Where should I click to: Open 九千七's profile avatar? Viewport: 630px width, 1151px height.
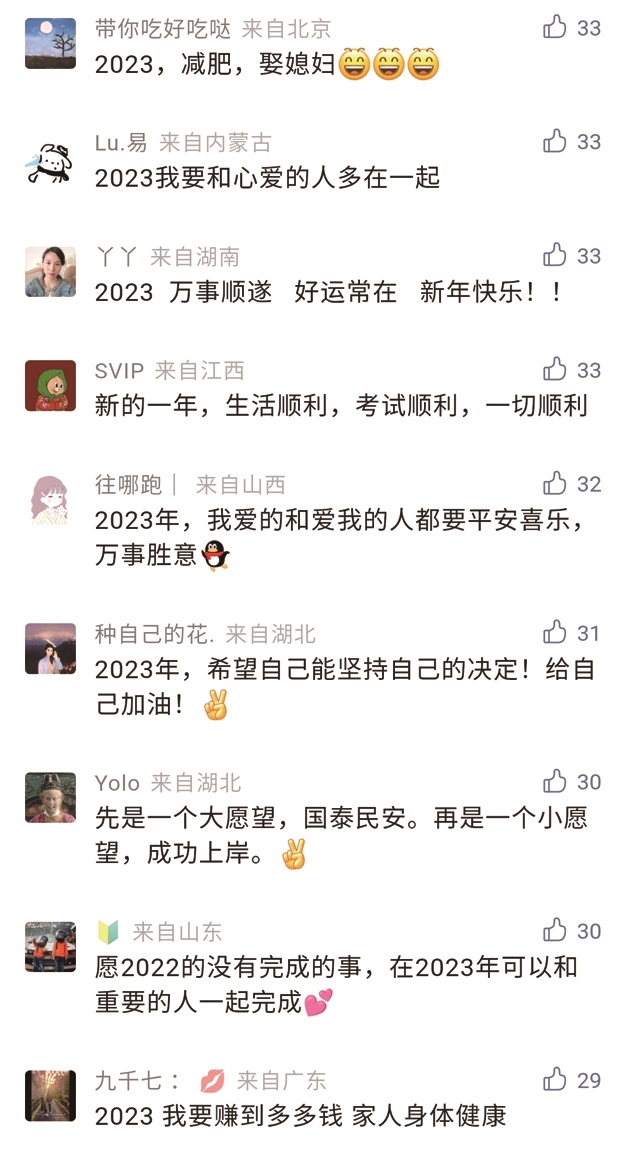pyautogui.click(x=50, y=1096)
